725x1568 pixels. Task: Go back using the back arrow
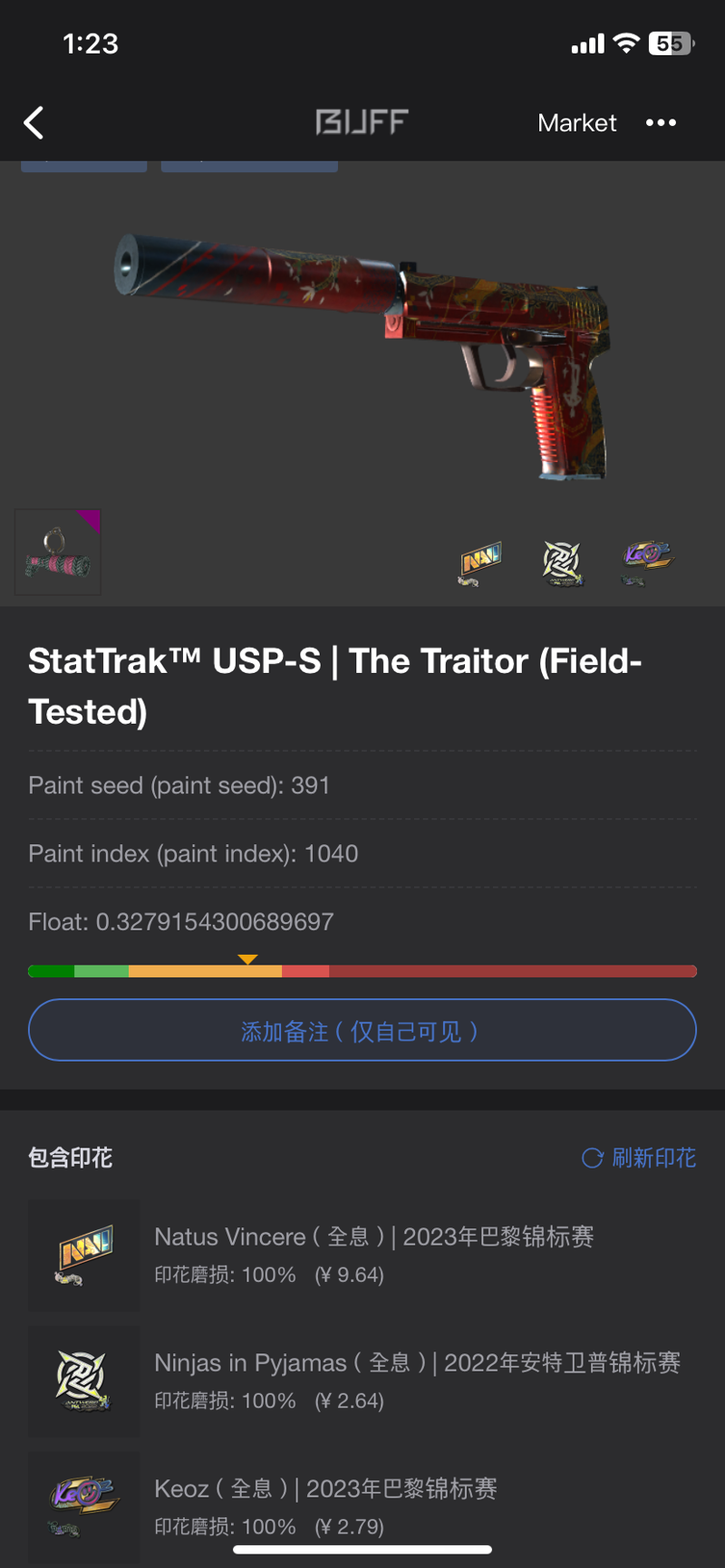point(34,122)
